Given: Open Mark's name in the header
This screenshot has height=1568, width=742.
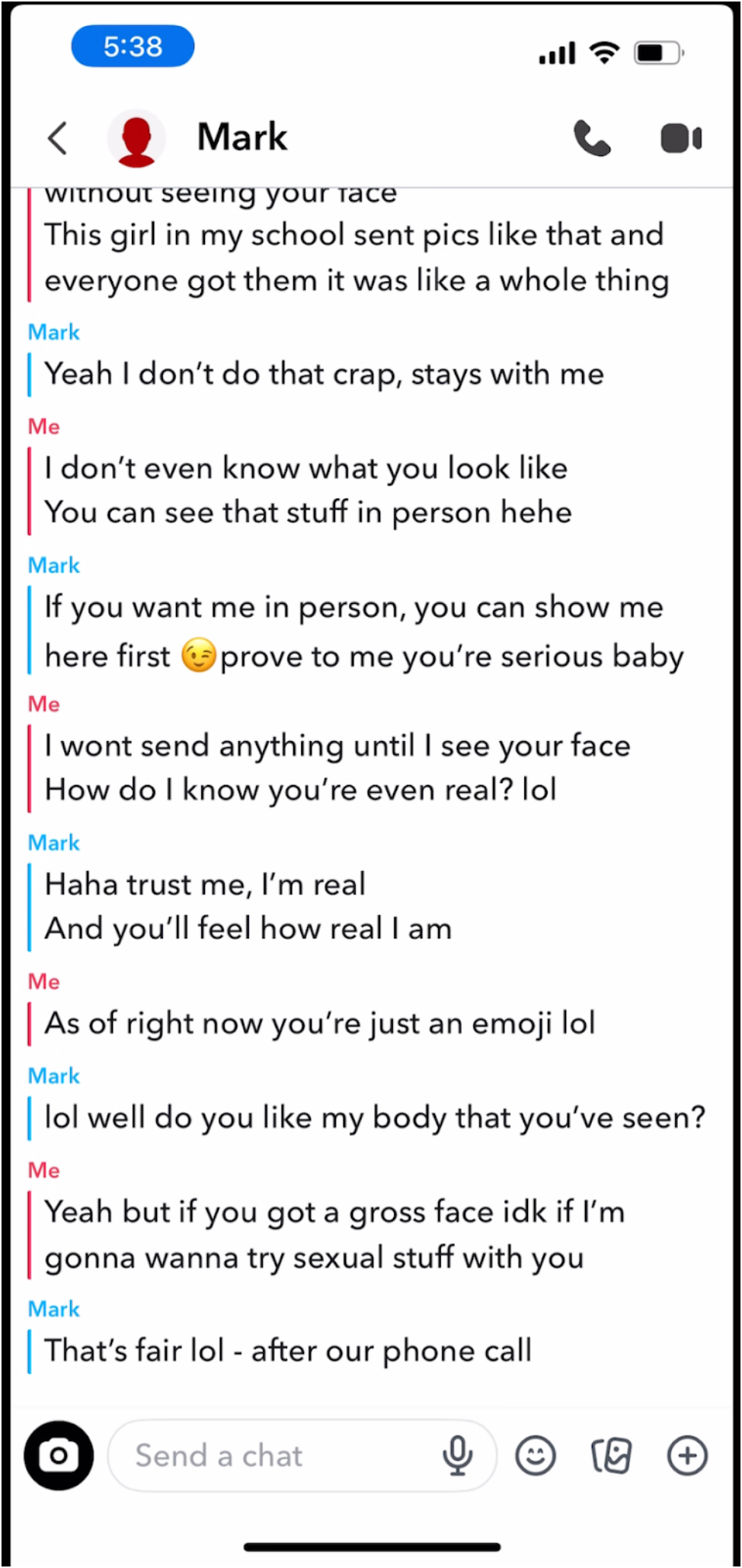Looking at the screenshot, I should click(242, 138).
